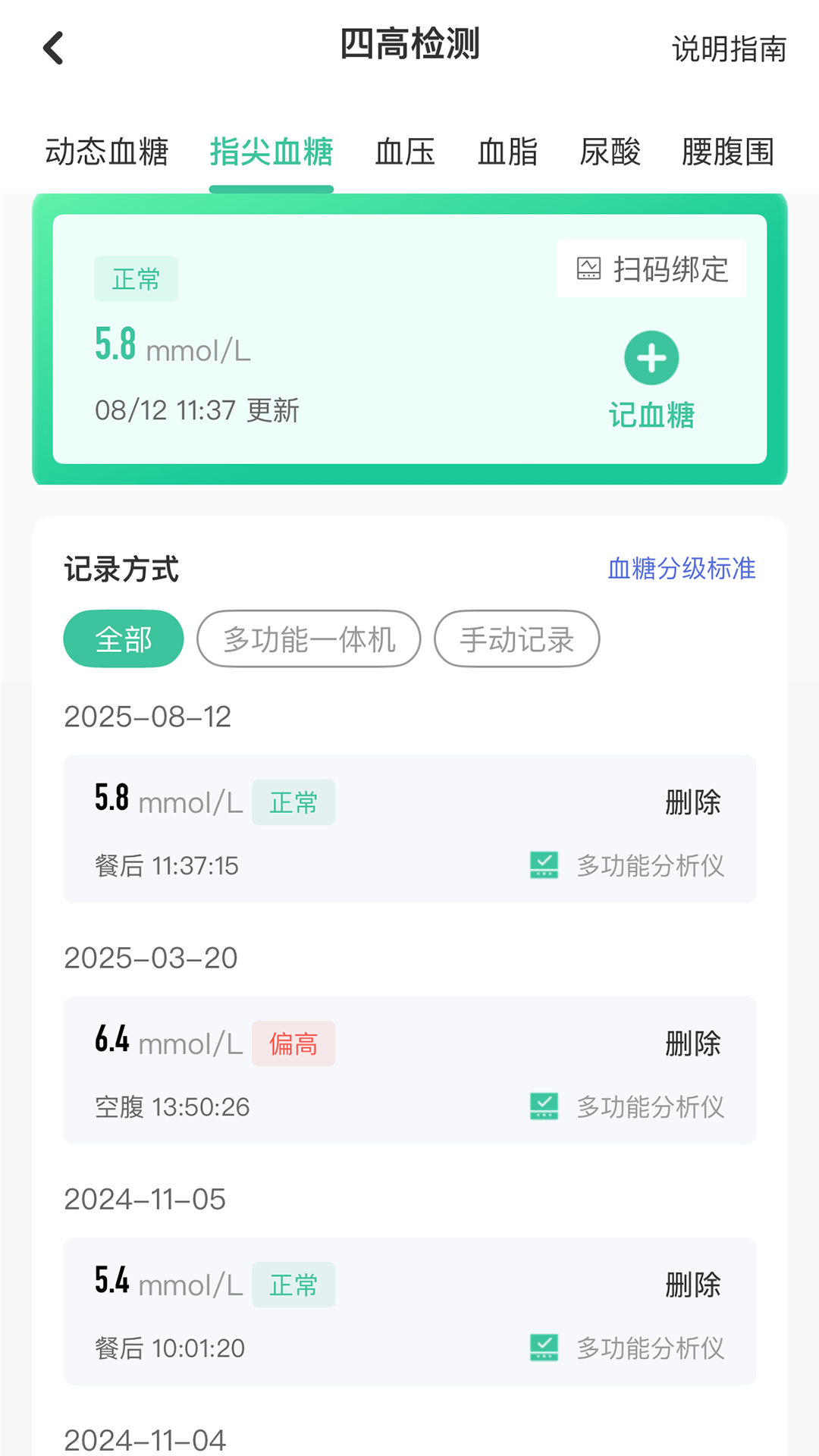
Task: Tap the camera frame icon in 扫码绑定
Action: [x=588, y=267]
